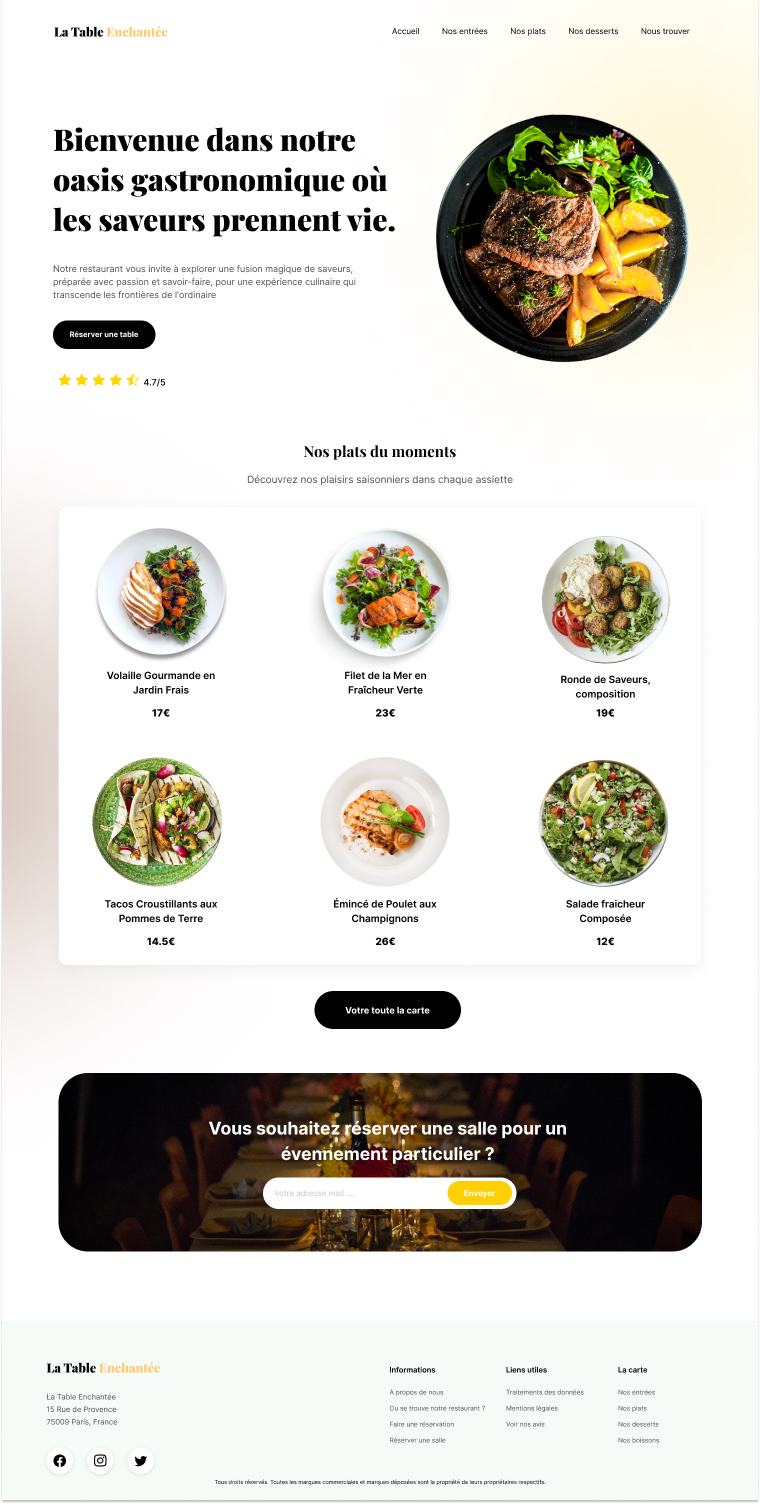
Task: Select Nous trouver in header
Action: pos(665,31)
